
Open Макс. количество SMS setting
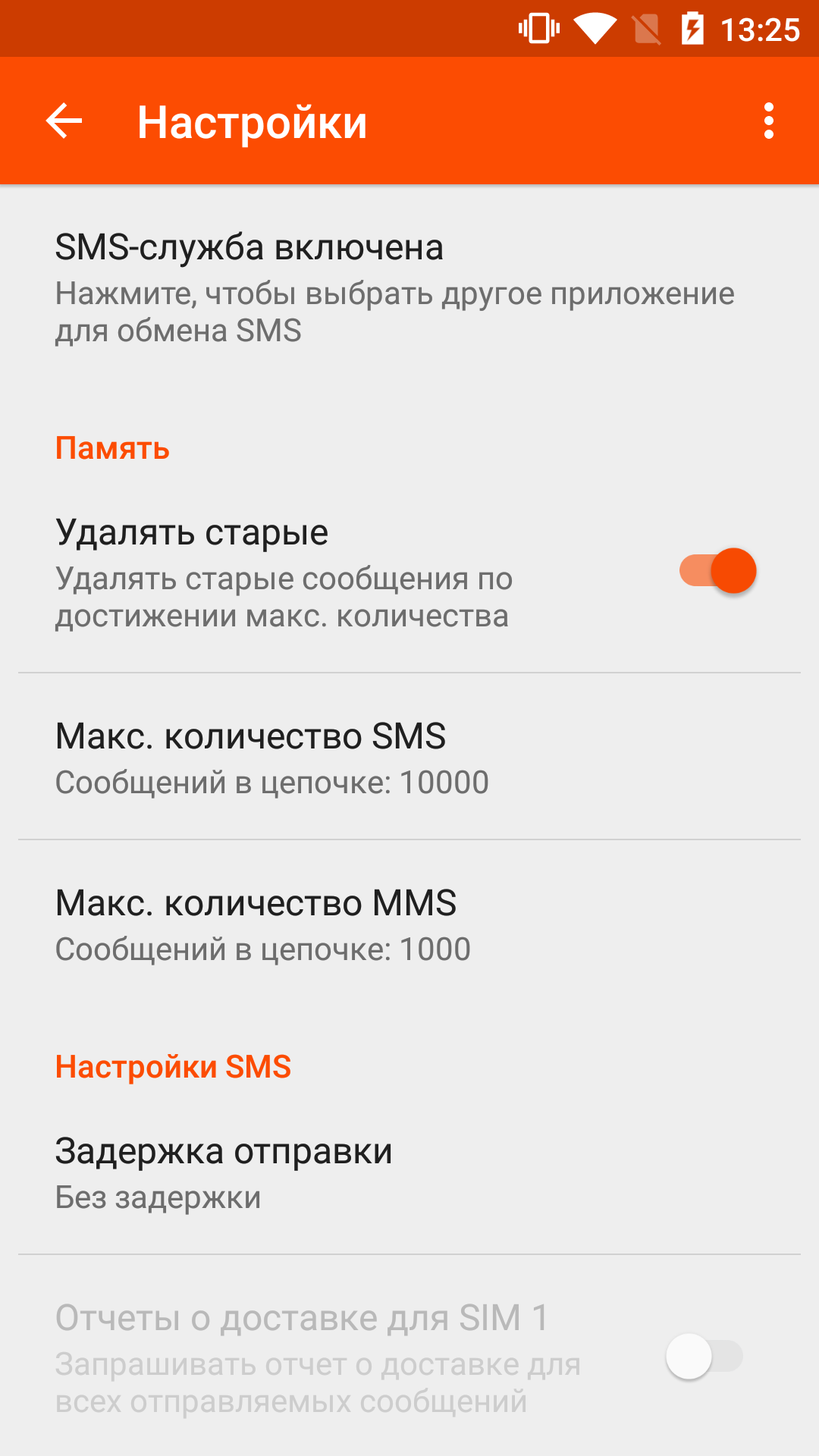click(x=409, y=757)
